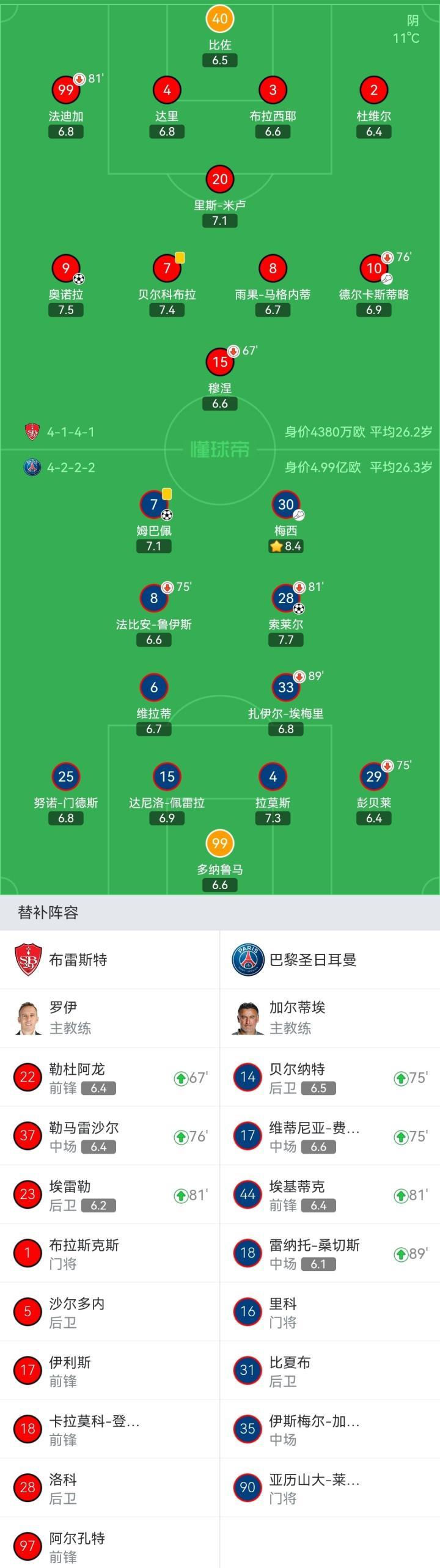Viewport: 440px width, 1568px height.
Task: View PSG coach Galtier's profile
Action: click(329, 1018)
